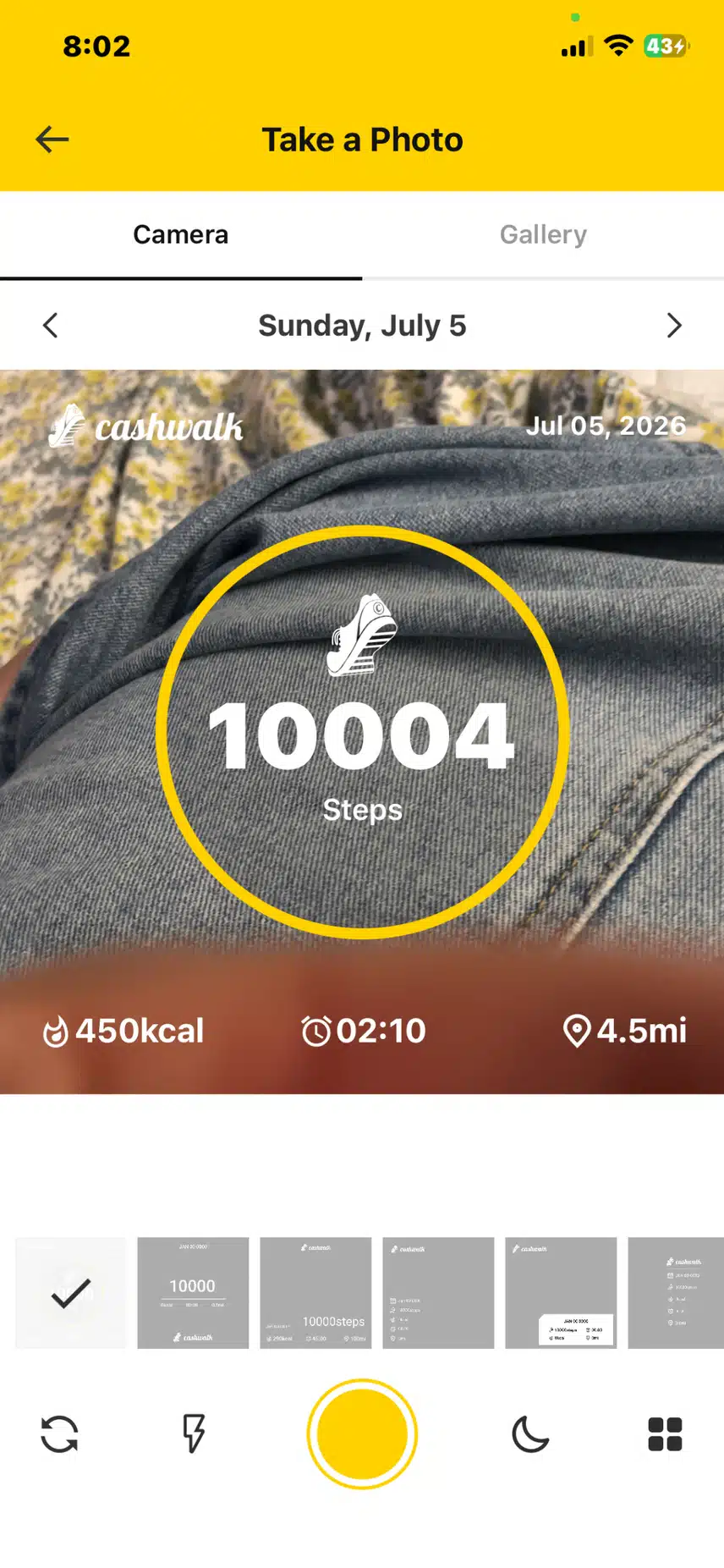Go back from Take a Photo
The image size is (724, 1568).
coord(52,140)
